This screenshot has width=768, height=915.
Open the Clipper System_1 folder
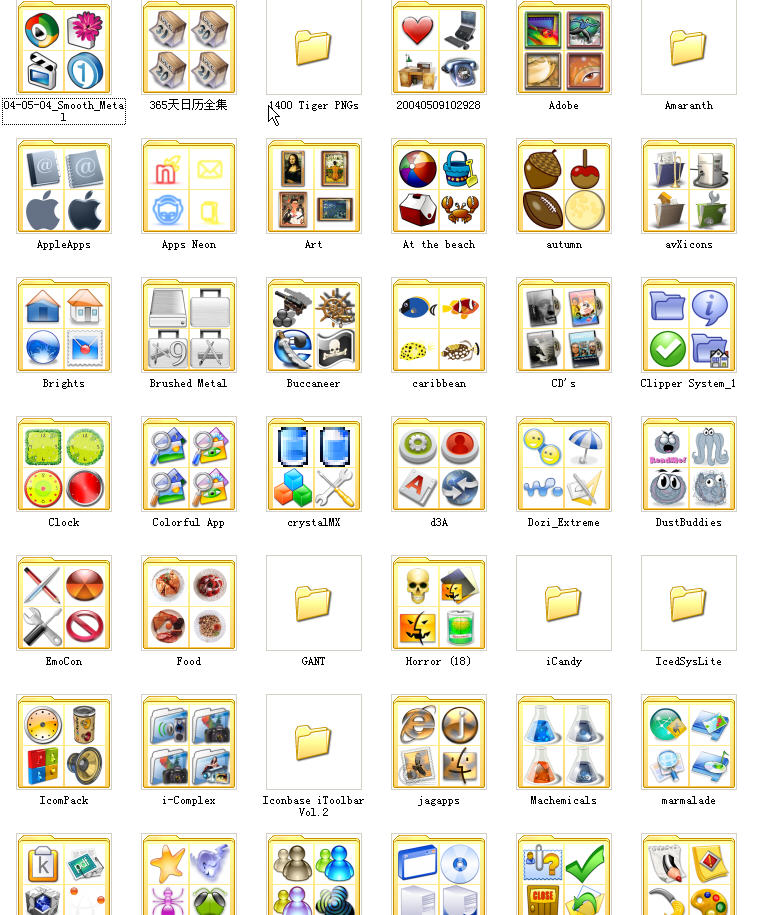(688, 326)
